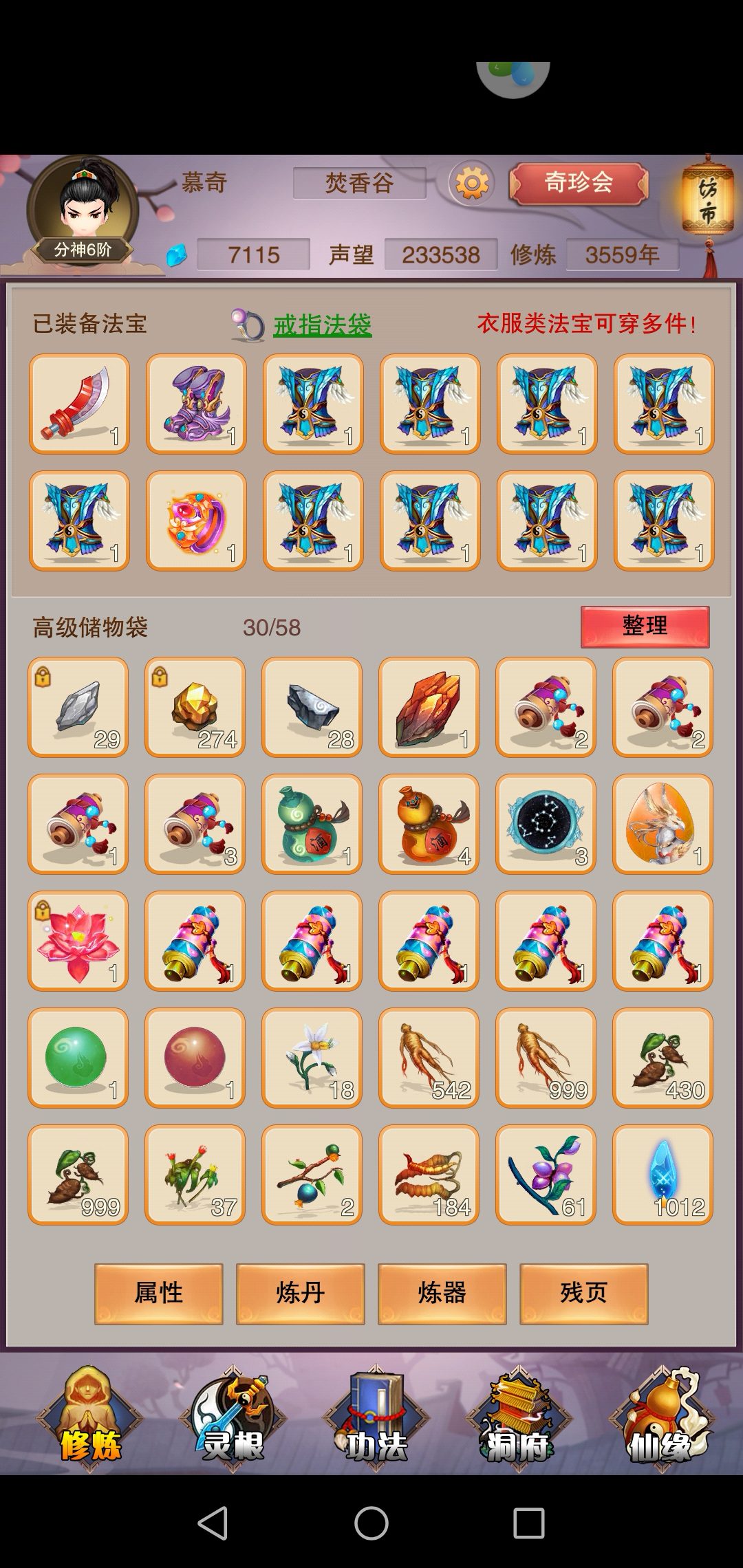This screenshot has height=1568, width=743.
Task: Switch to the 洞府 tab
Action: tap(517, 1420)
